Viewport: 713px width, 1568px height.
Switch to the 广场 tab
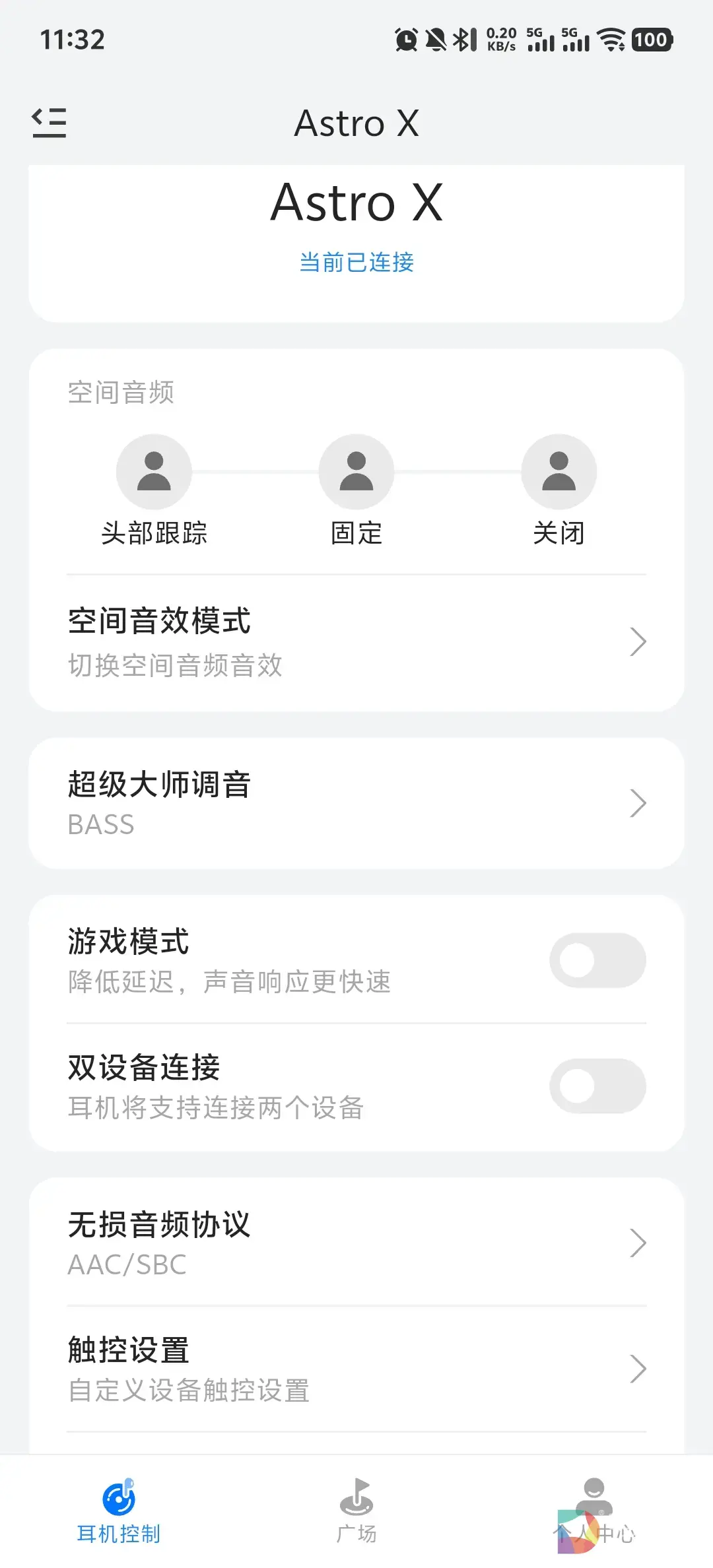coord(356,1510)
